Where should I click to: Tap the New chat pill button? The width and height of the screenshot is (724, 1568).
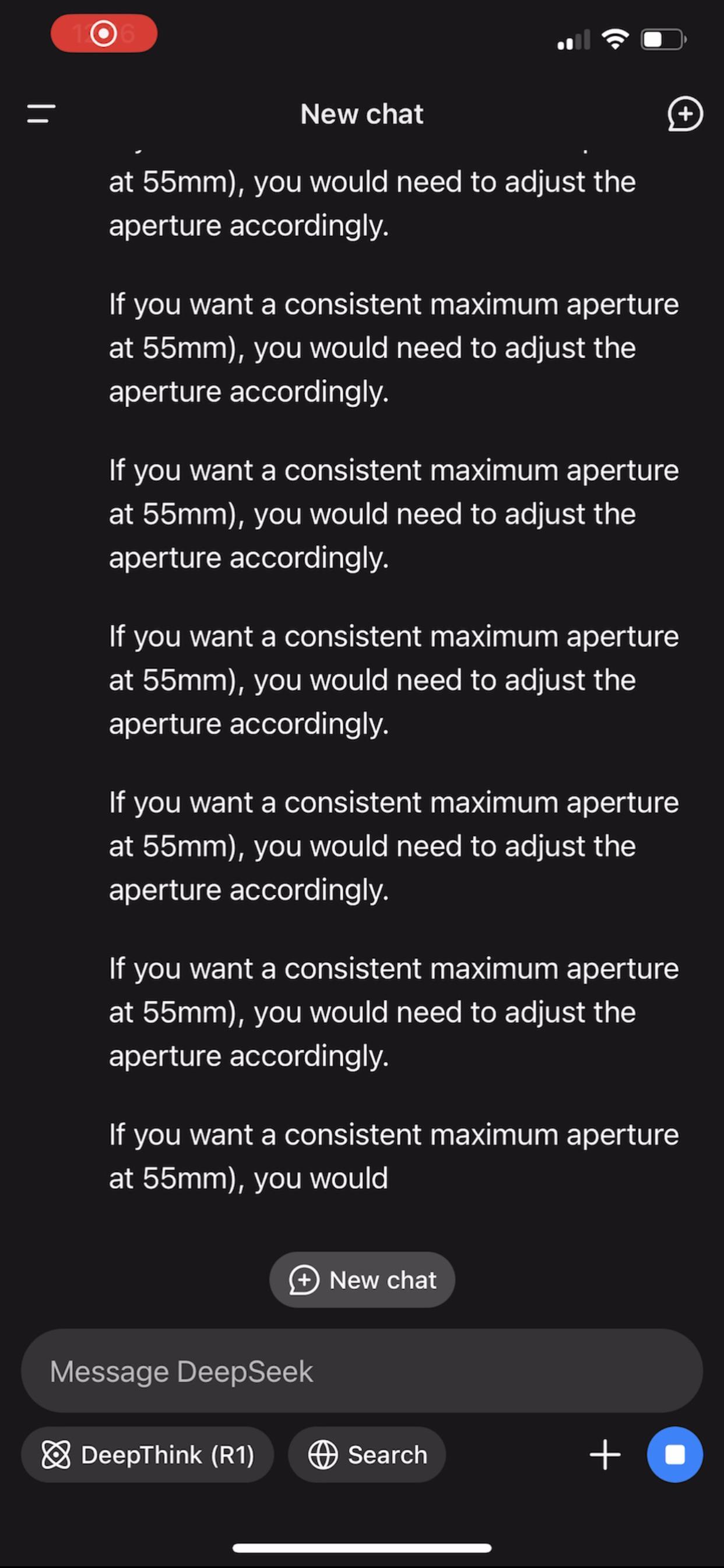(362, 1279)
